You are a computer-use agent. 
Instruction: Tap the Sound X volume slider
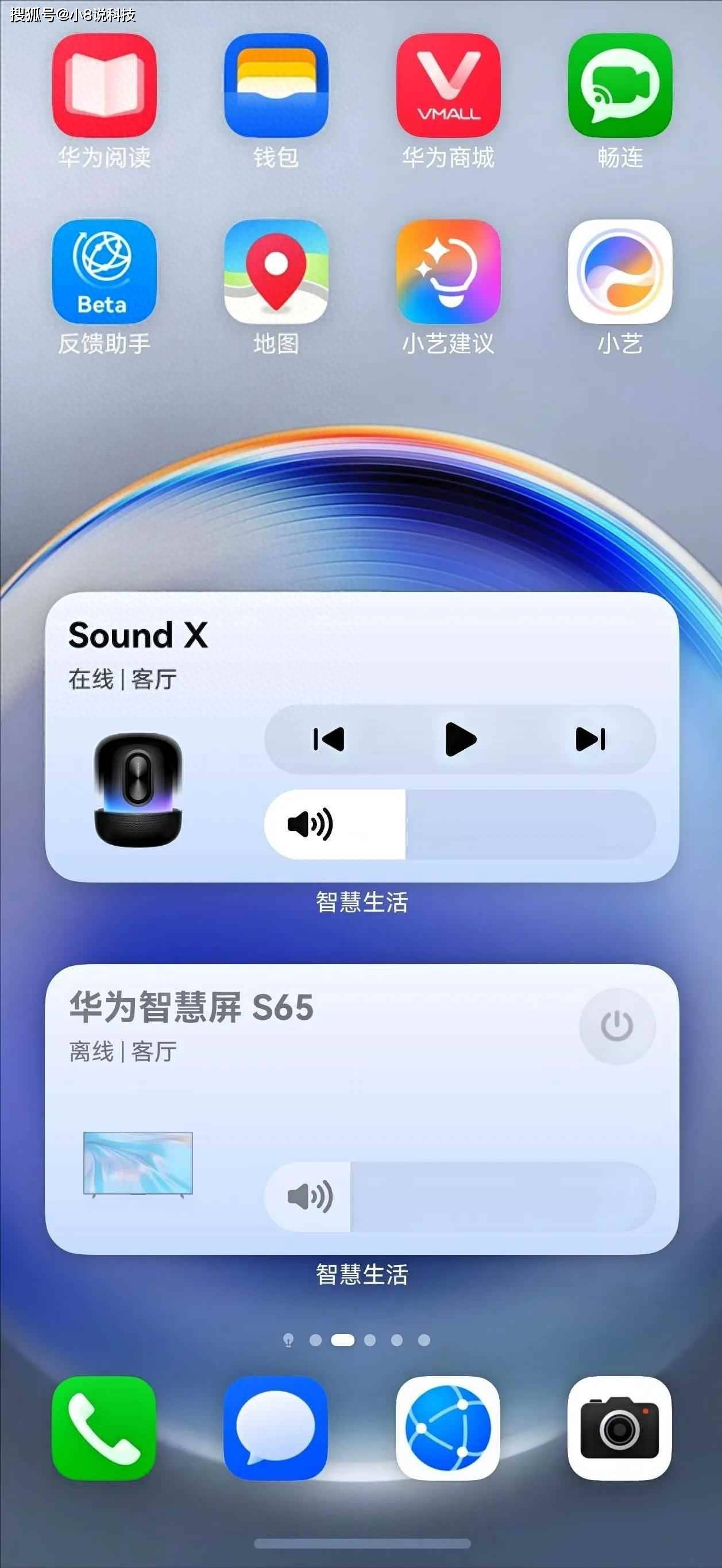pos(460,825)
